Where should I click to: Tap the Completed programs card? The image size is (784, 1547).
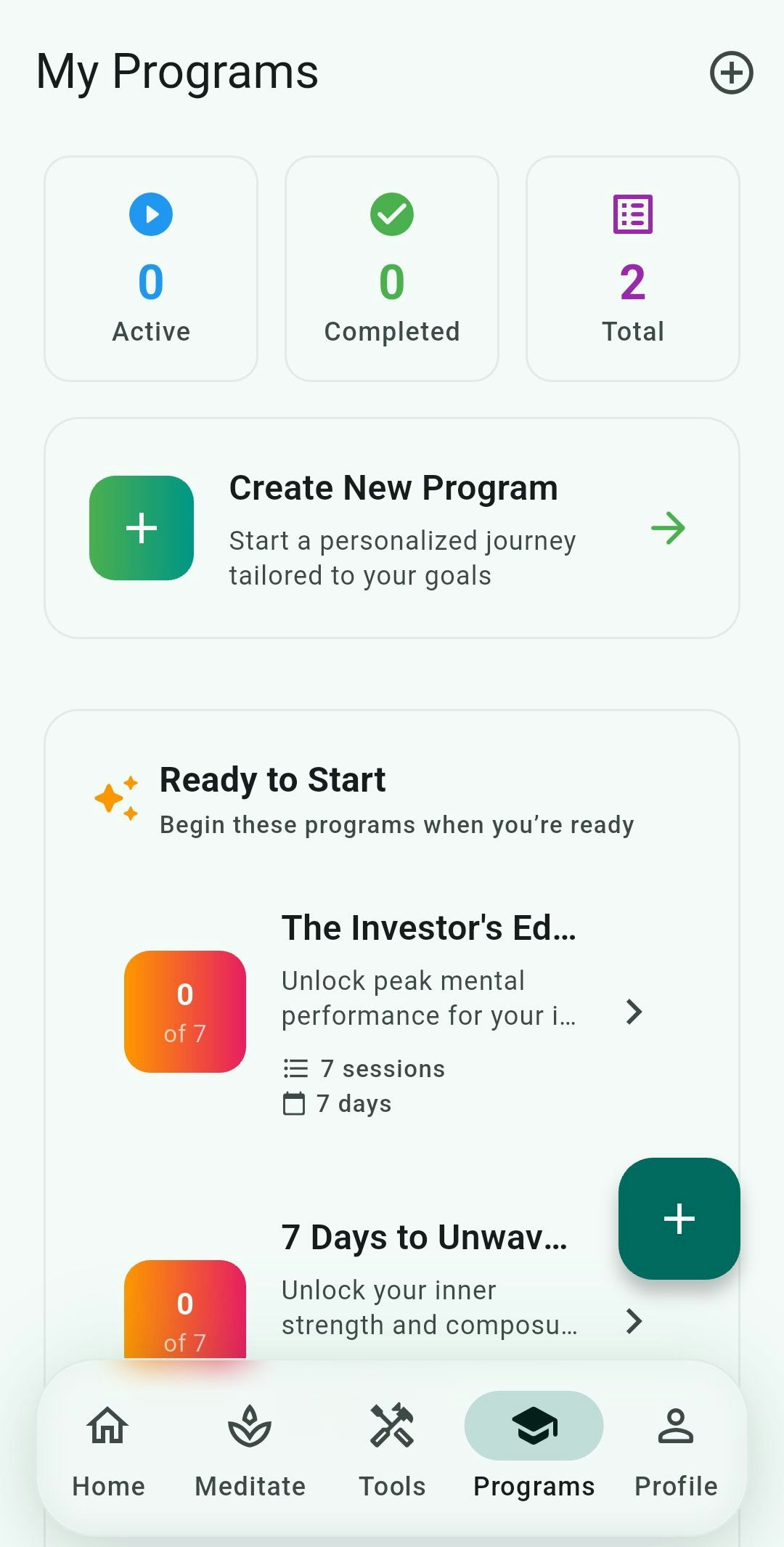[x=392, y=269]
